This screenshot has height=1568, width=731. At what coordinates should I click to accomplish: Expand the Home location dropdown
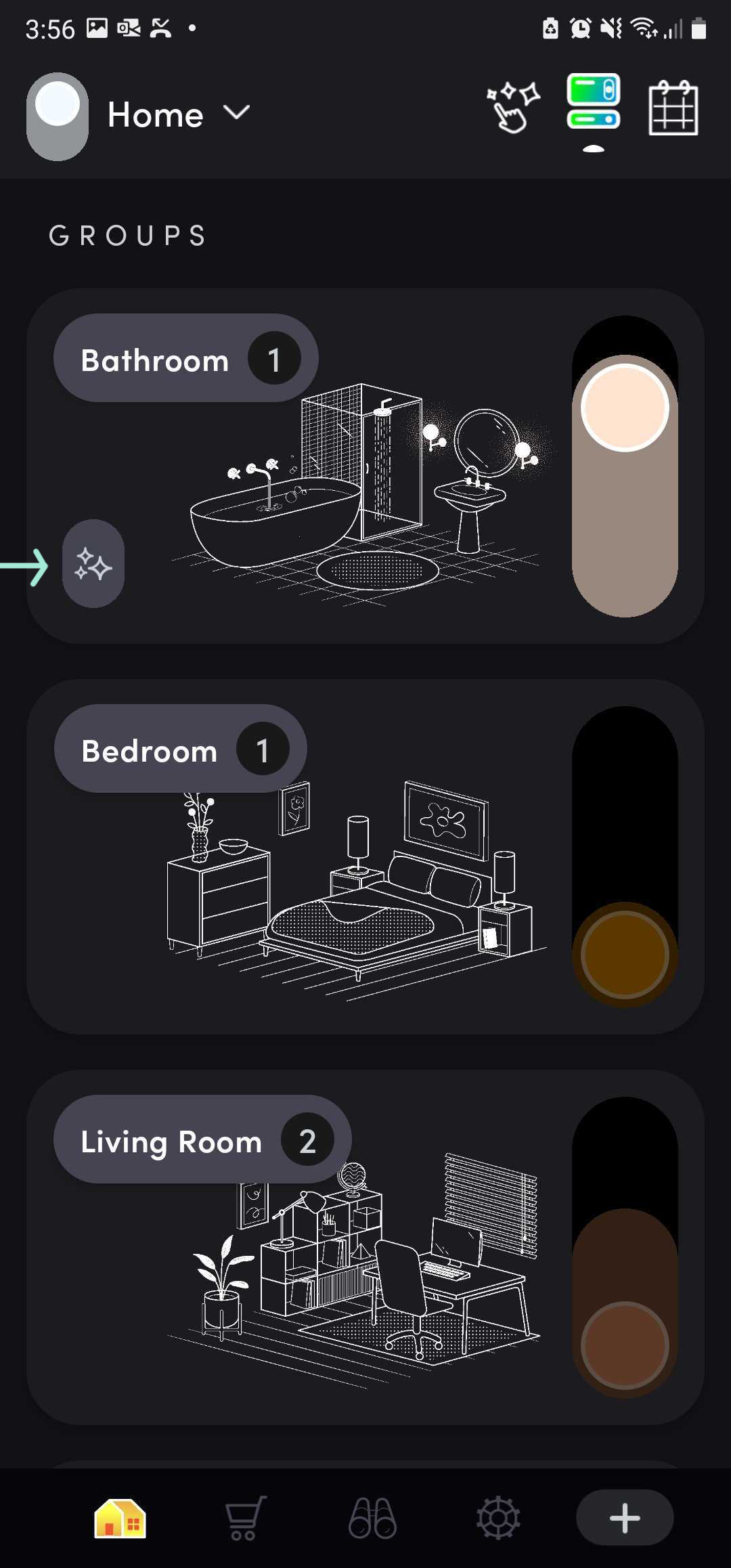(236, 113)
